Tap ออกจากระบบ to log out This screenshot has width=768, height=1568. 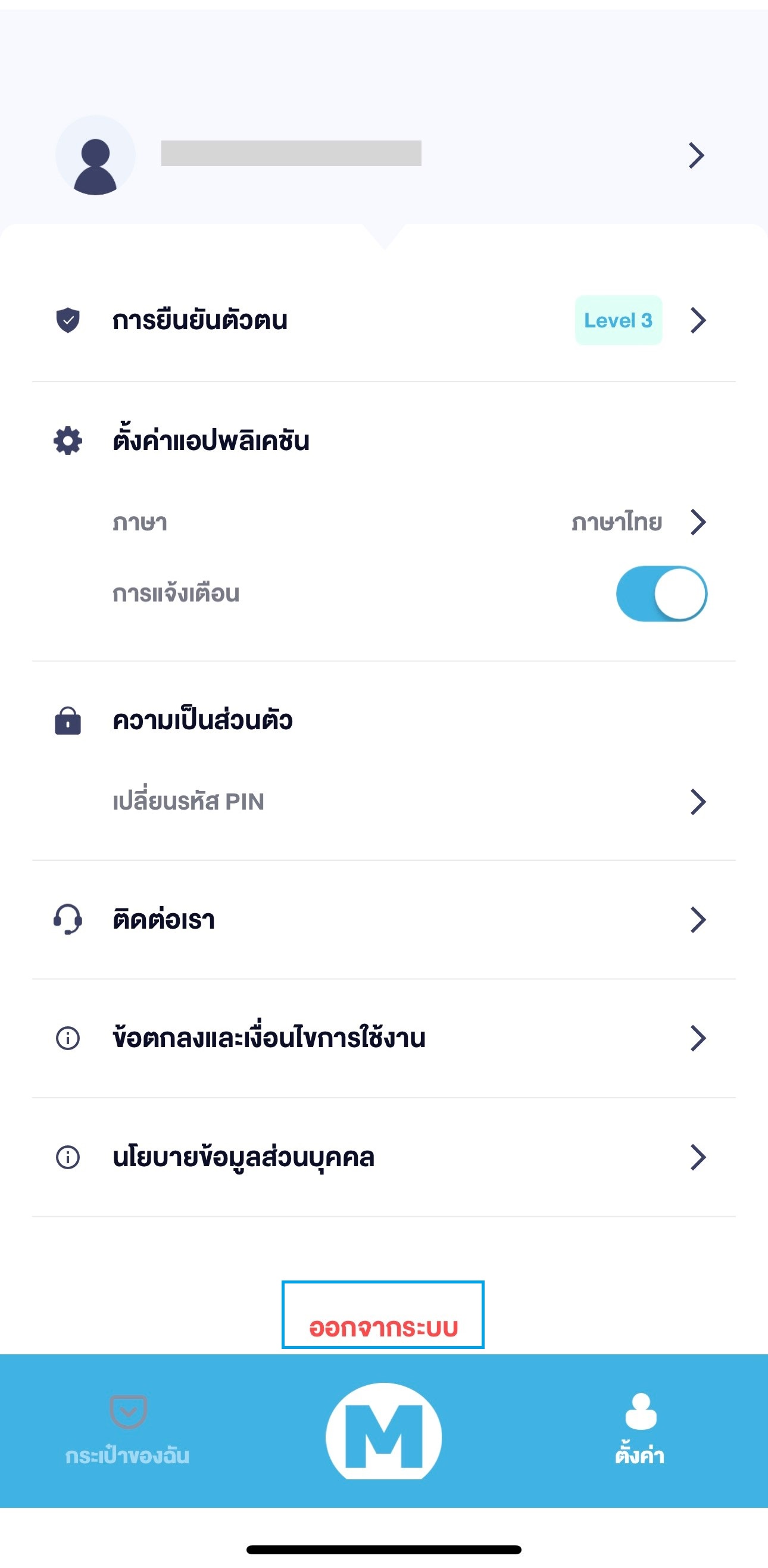click(383, 1322)
